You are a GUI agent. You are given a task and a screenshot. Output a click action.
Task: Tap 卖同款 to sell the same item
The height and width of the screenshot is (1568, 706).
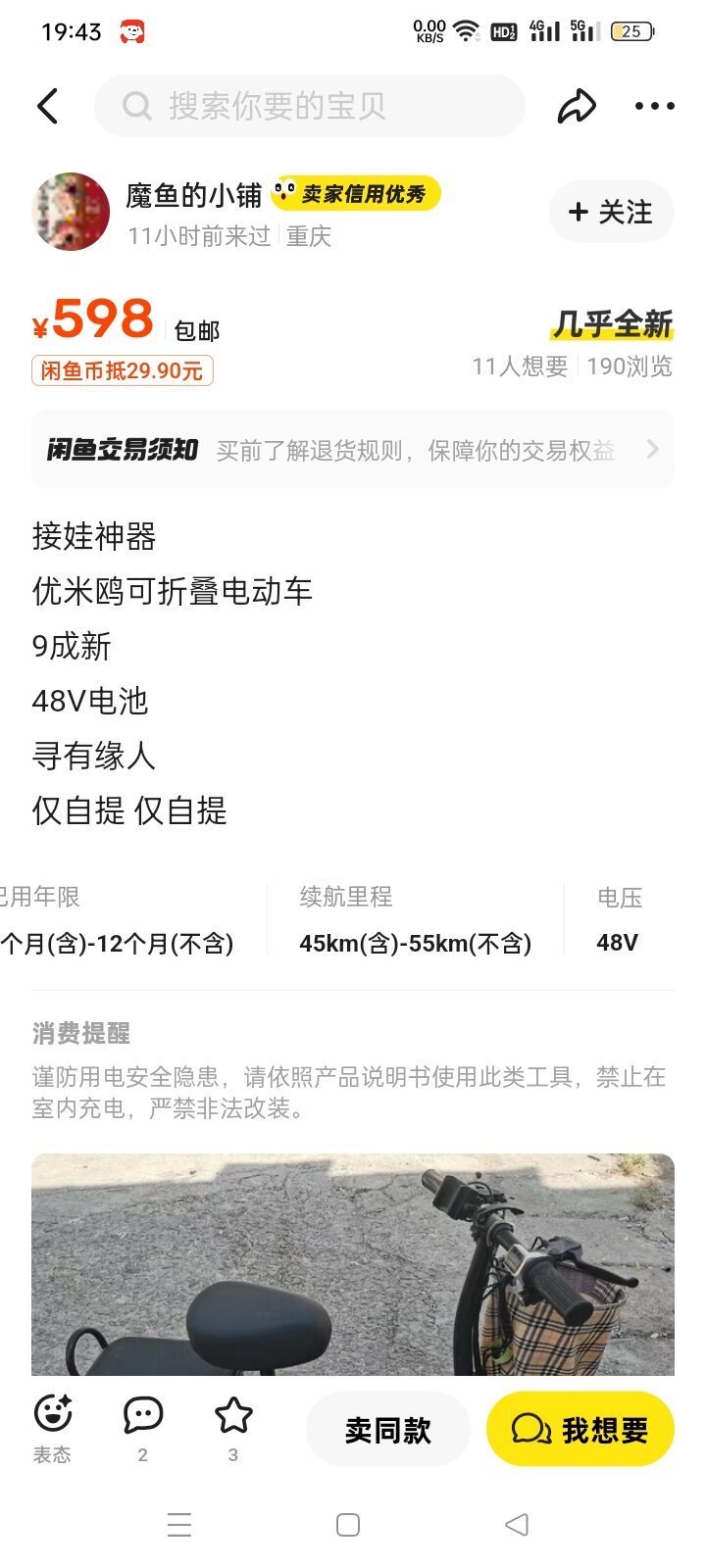point(388,1430)
